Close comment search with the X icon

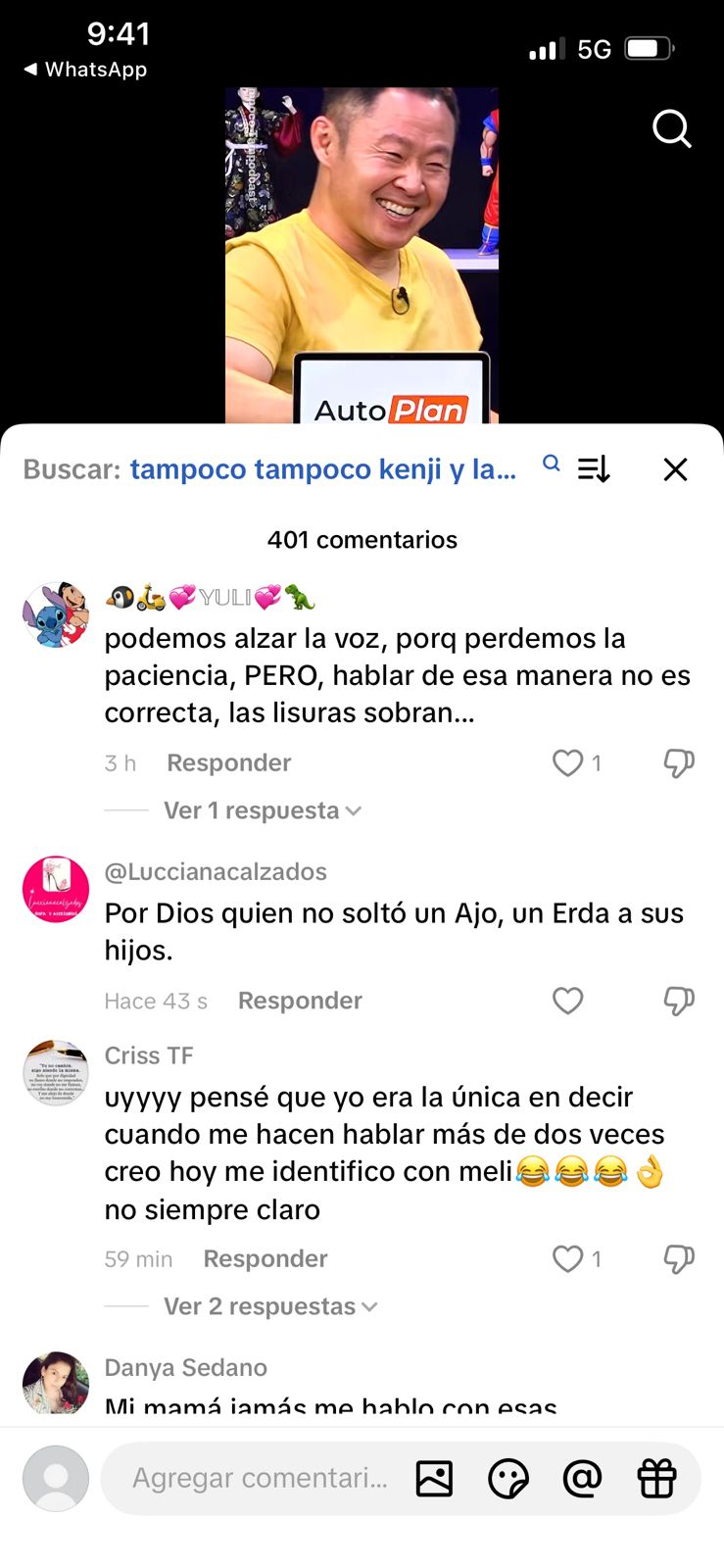pos(675,468)
